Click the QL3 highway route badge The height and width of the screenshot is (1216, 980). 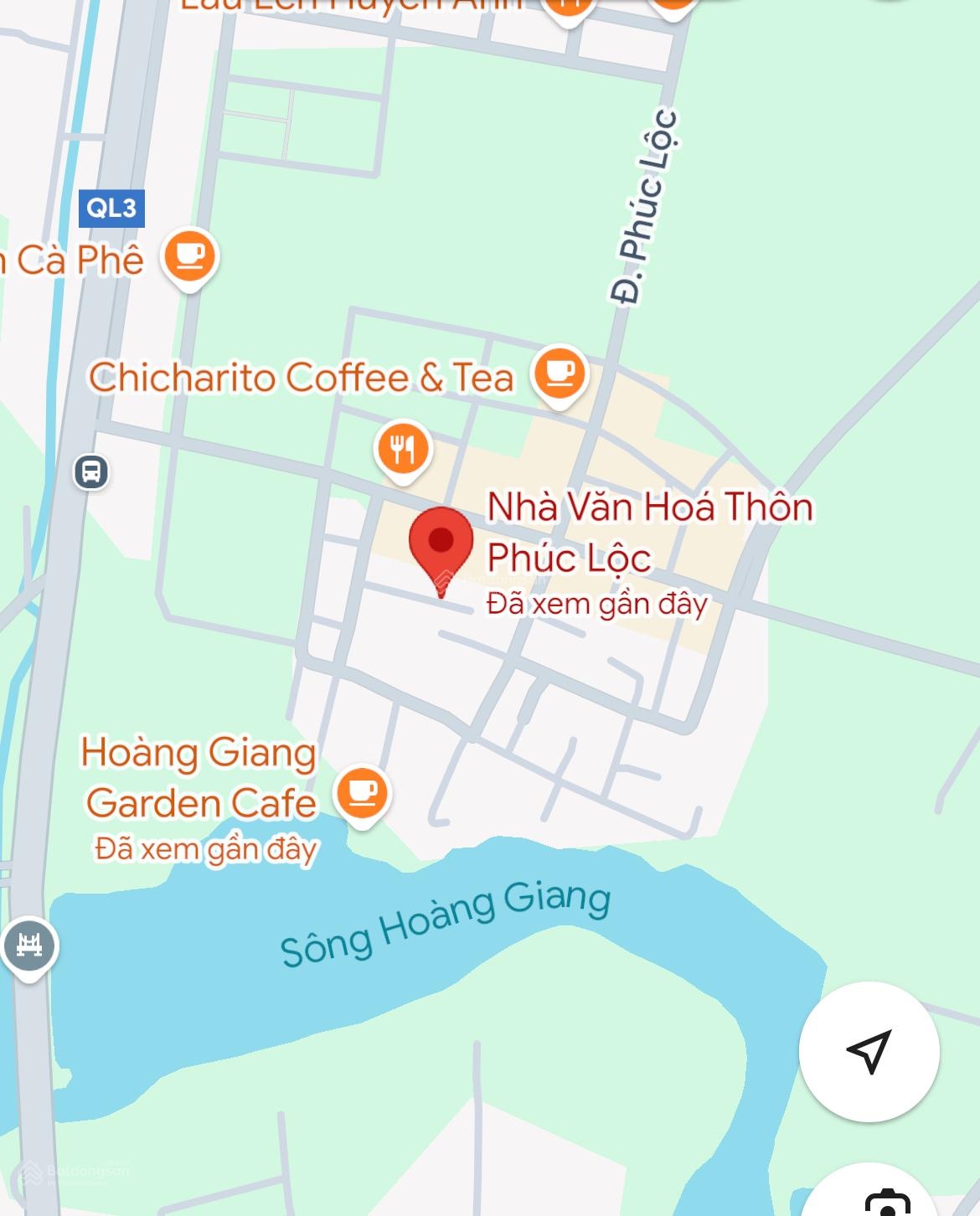click(111, 209)
